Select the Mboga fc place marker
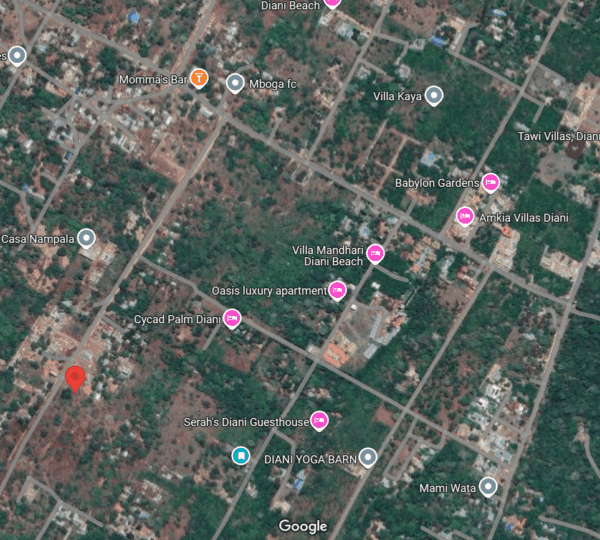This screenshot has width=600, height=540. (x=235, y=83)
